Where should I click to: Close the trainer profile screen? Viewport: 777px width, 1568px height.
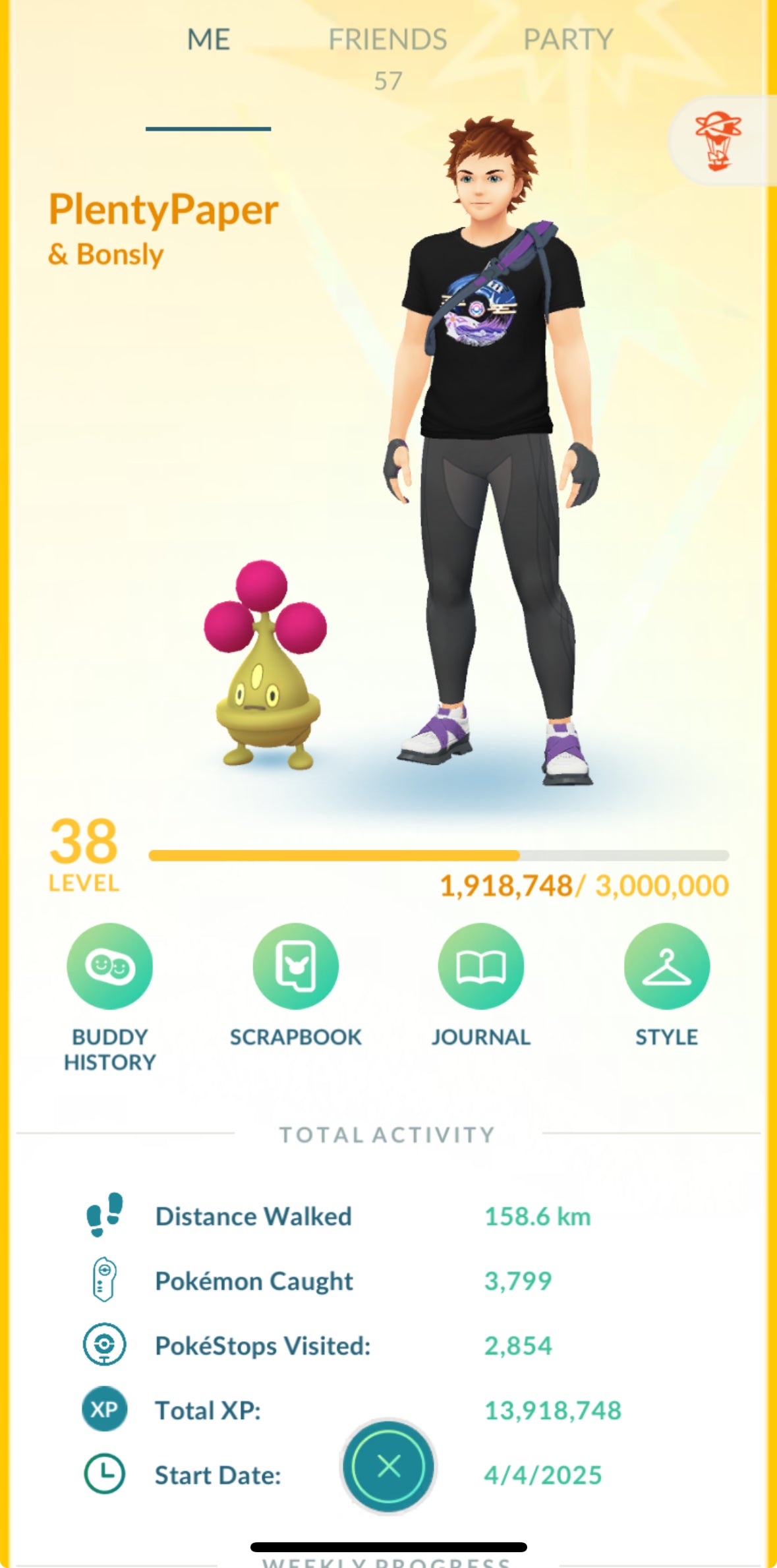[x=388, y=1466]
